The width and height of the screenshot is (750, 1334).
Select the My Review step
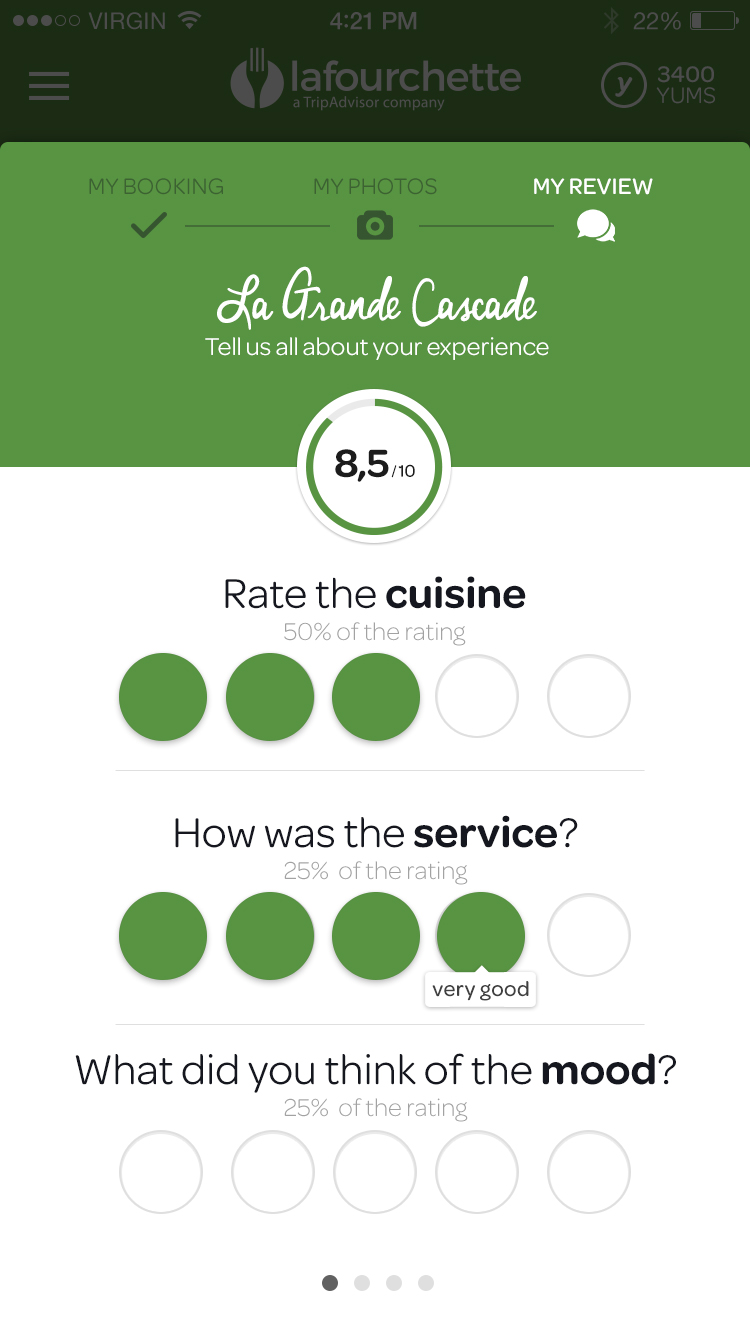coord(593,207)
